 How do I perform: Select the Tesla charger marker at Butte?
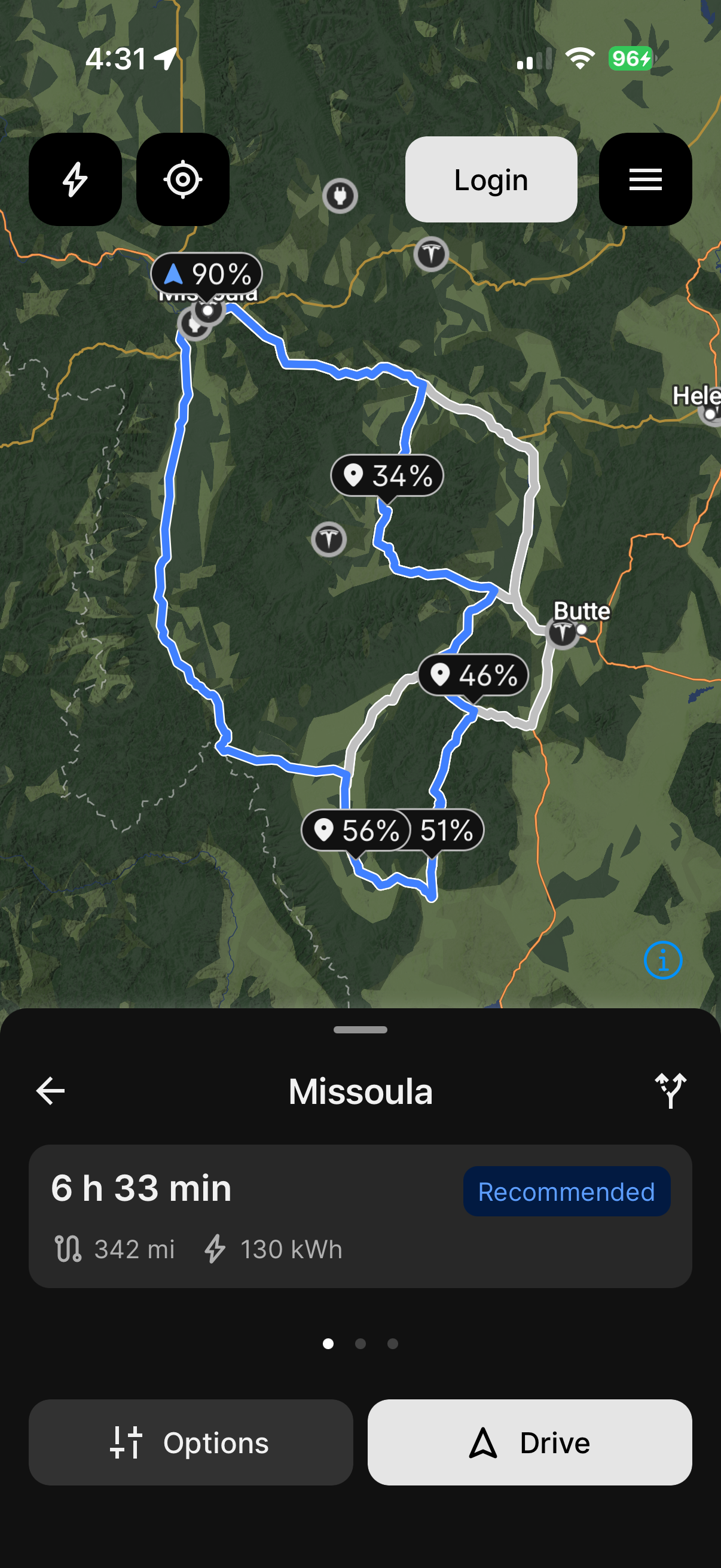click(563, 633)
